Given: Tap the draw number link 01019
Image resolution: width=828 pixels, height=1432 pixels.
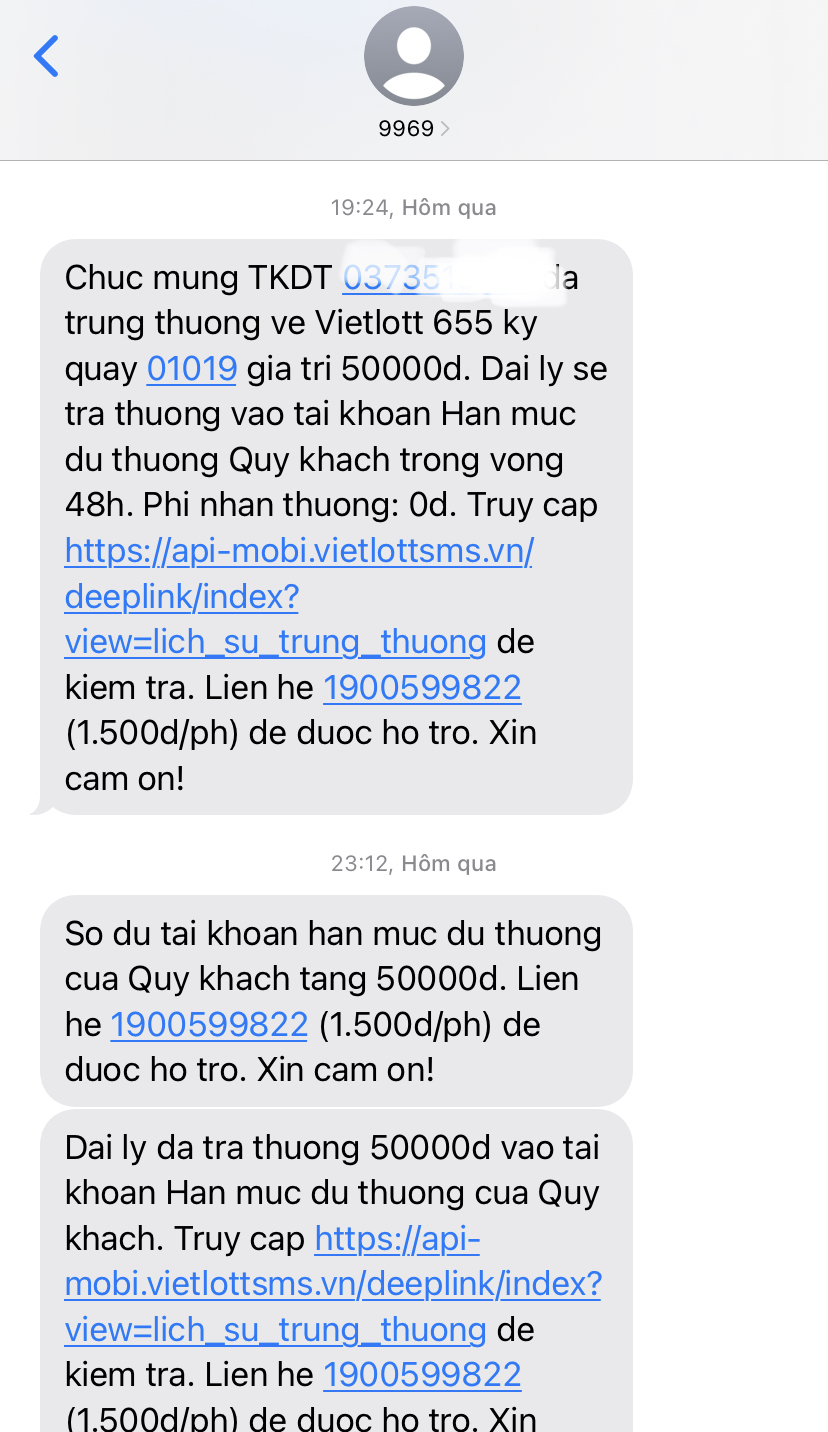Looking at the screenshot, I should pos(192,368).
